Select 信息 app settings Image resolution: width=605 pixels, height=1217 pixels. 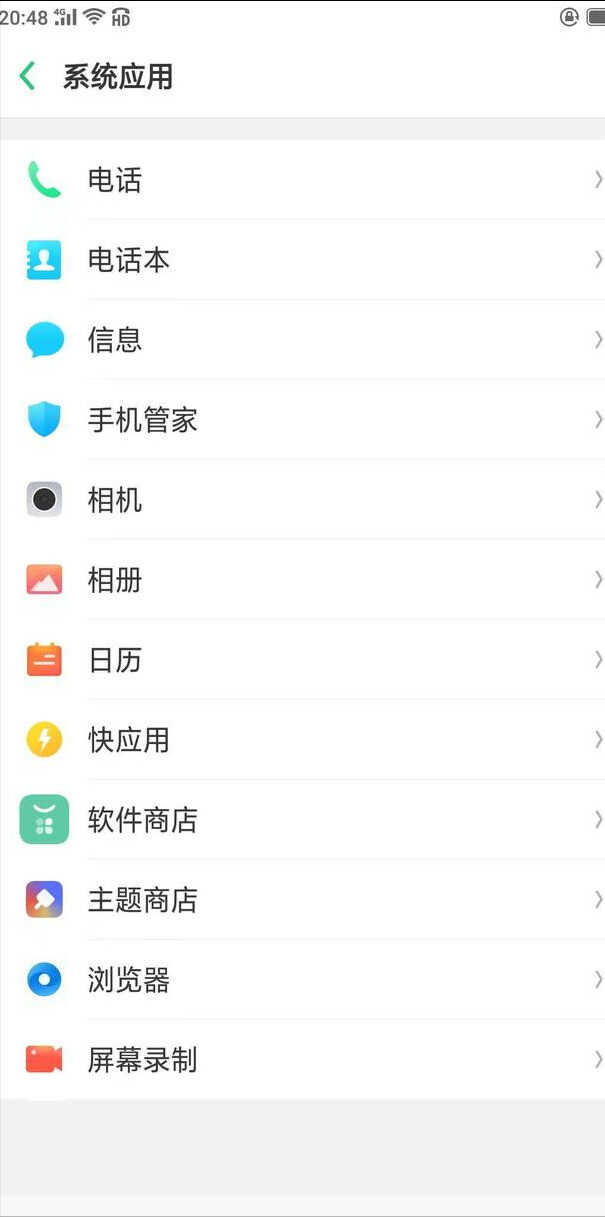click(302, 340)
